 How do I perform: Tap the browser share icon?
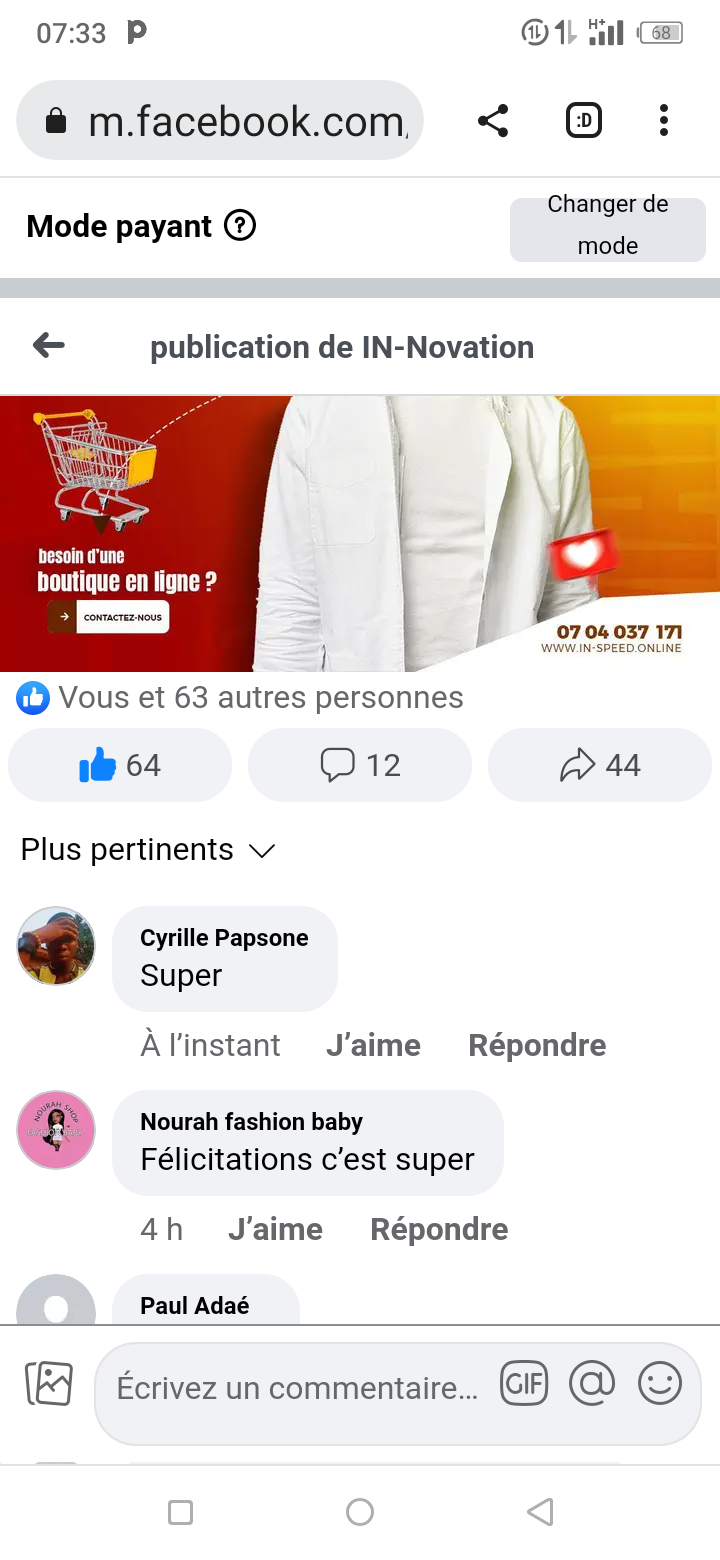tap(493, 121)
